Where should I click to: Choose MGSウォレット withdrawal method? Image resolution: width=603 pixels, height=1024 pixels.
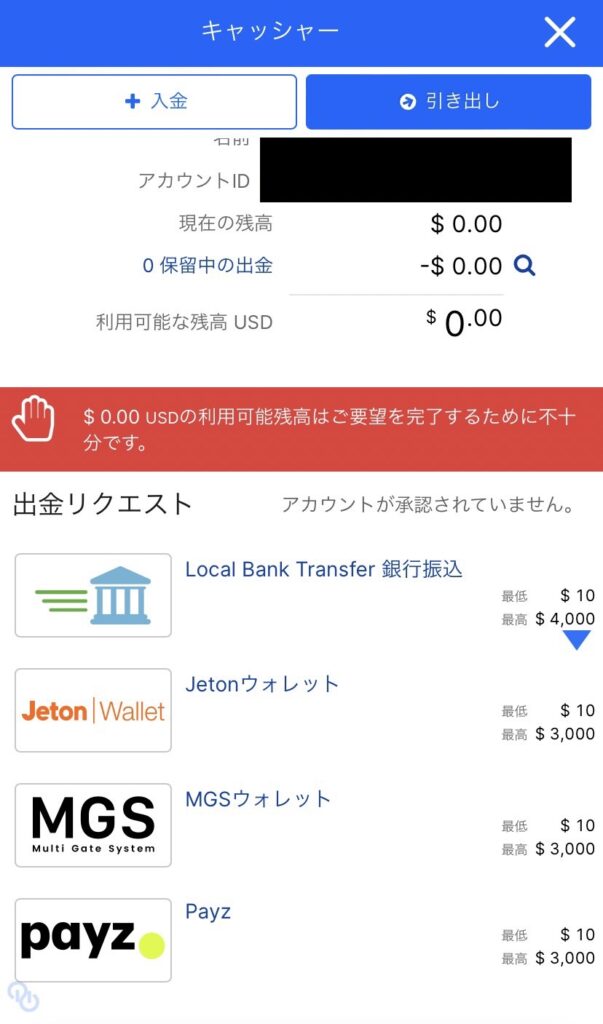(x=258, y=800)
